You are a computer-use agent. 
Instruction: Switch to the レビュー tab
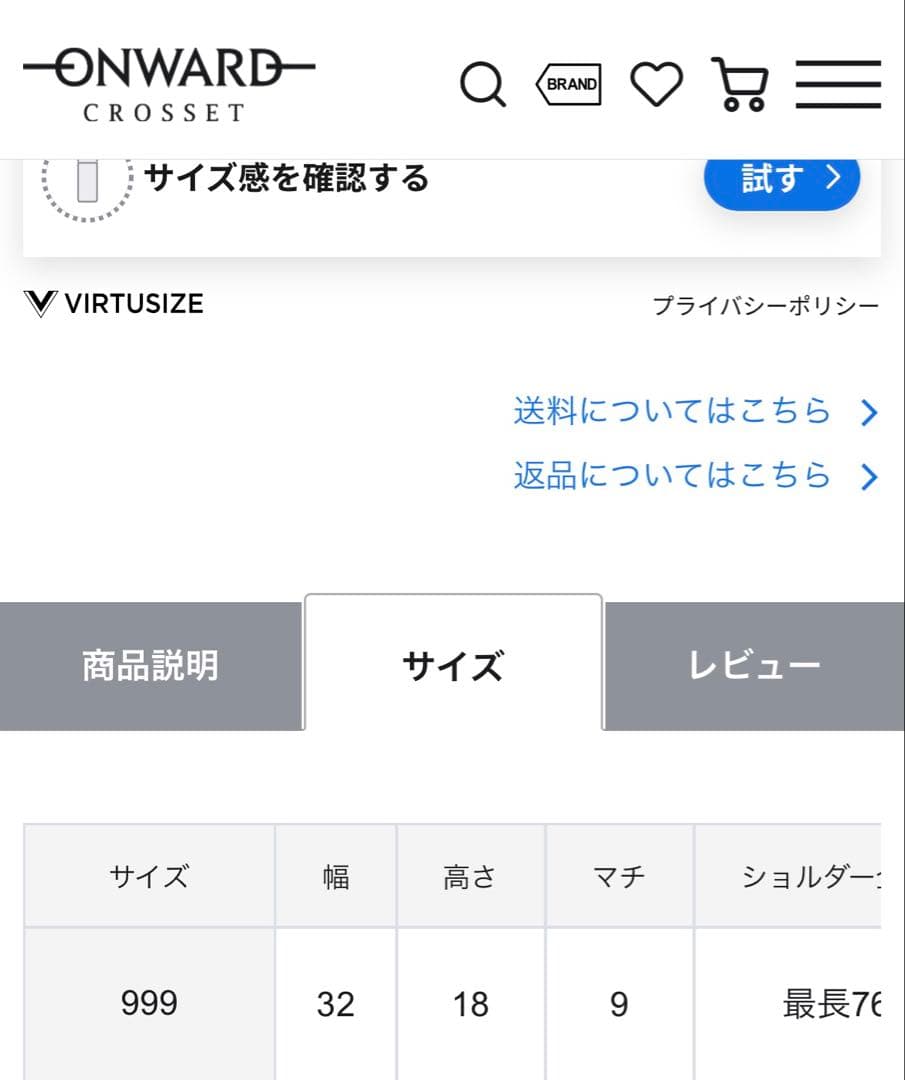[754, 666]
